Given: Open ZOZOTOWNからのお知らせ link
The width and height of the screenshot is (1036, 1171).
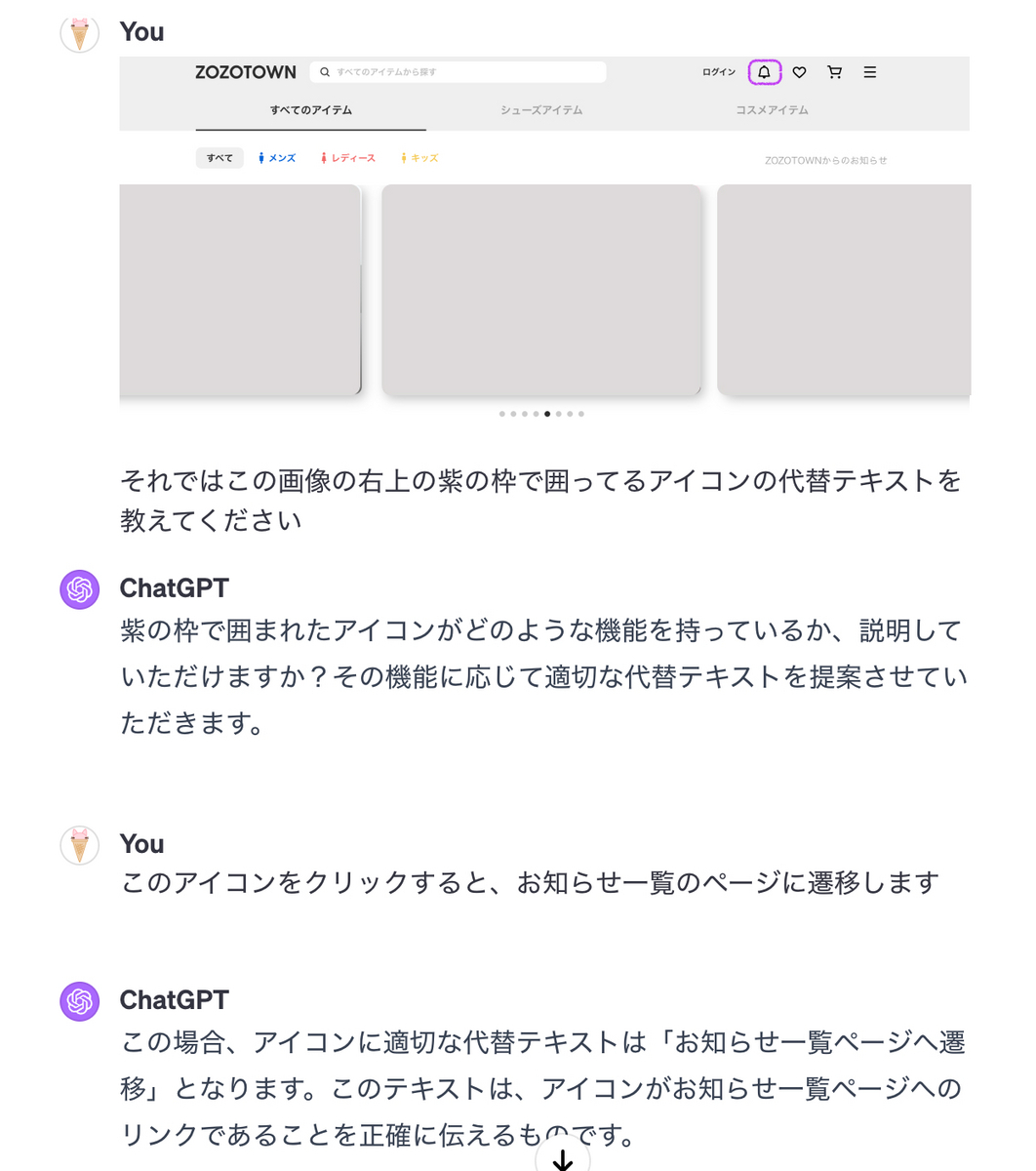Looking at the screenshot, I should 826,158.
